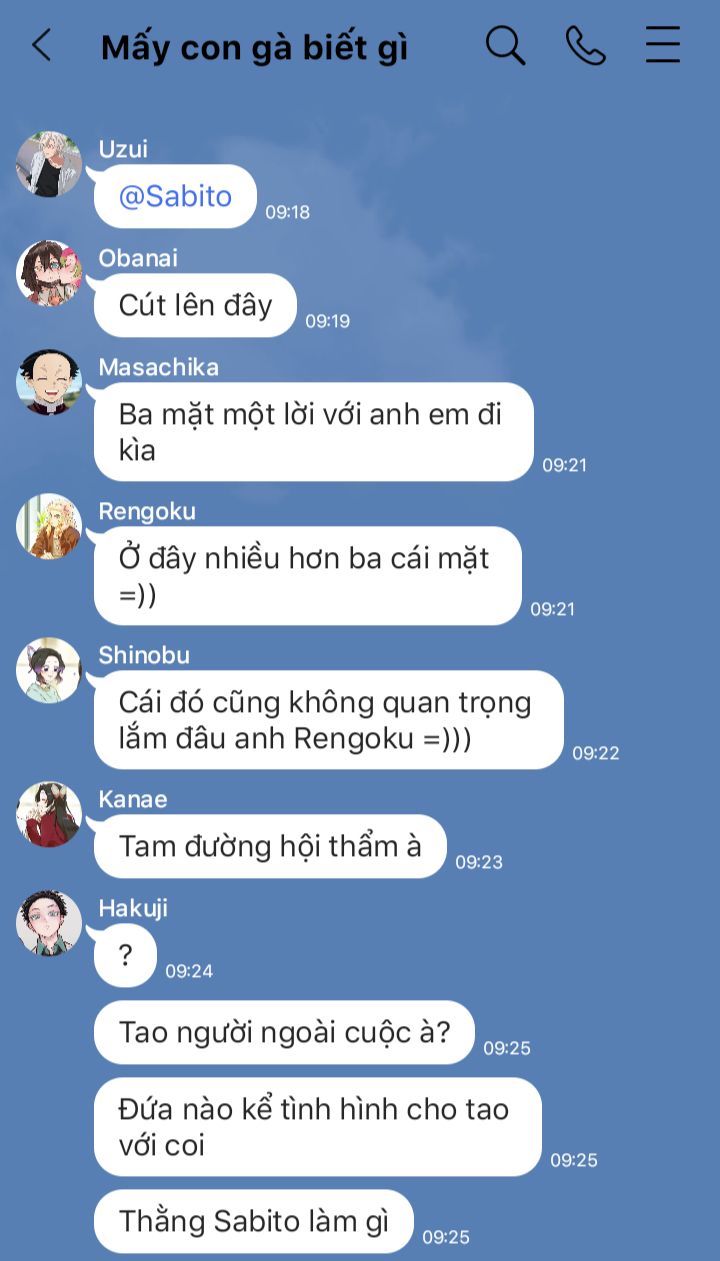This screenshot has height=1261, width=720.
Task: Open the chat menu
Action: (x=662, y=46)
